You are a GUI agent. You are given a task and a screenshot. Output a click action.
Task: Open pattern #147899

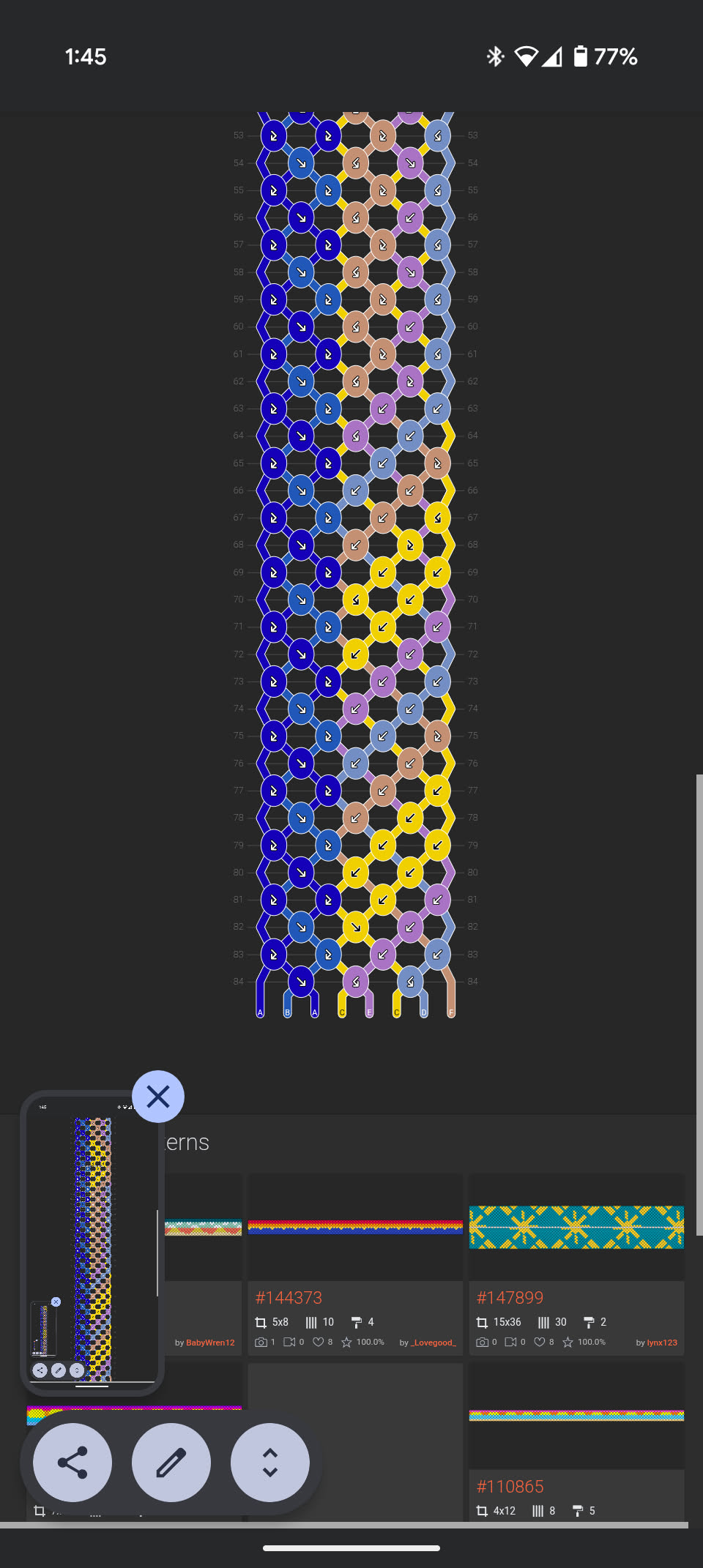510,1298
